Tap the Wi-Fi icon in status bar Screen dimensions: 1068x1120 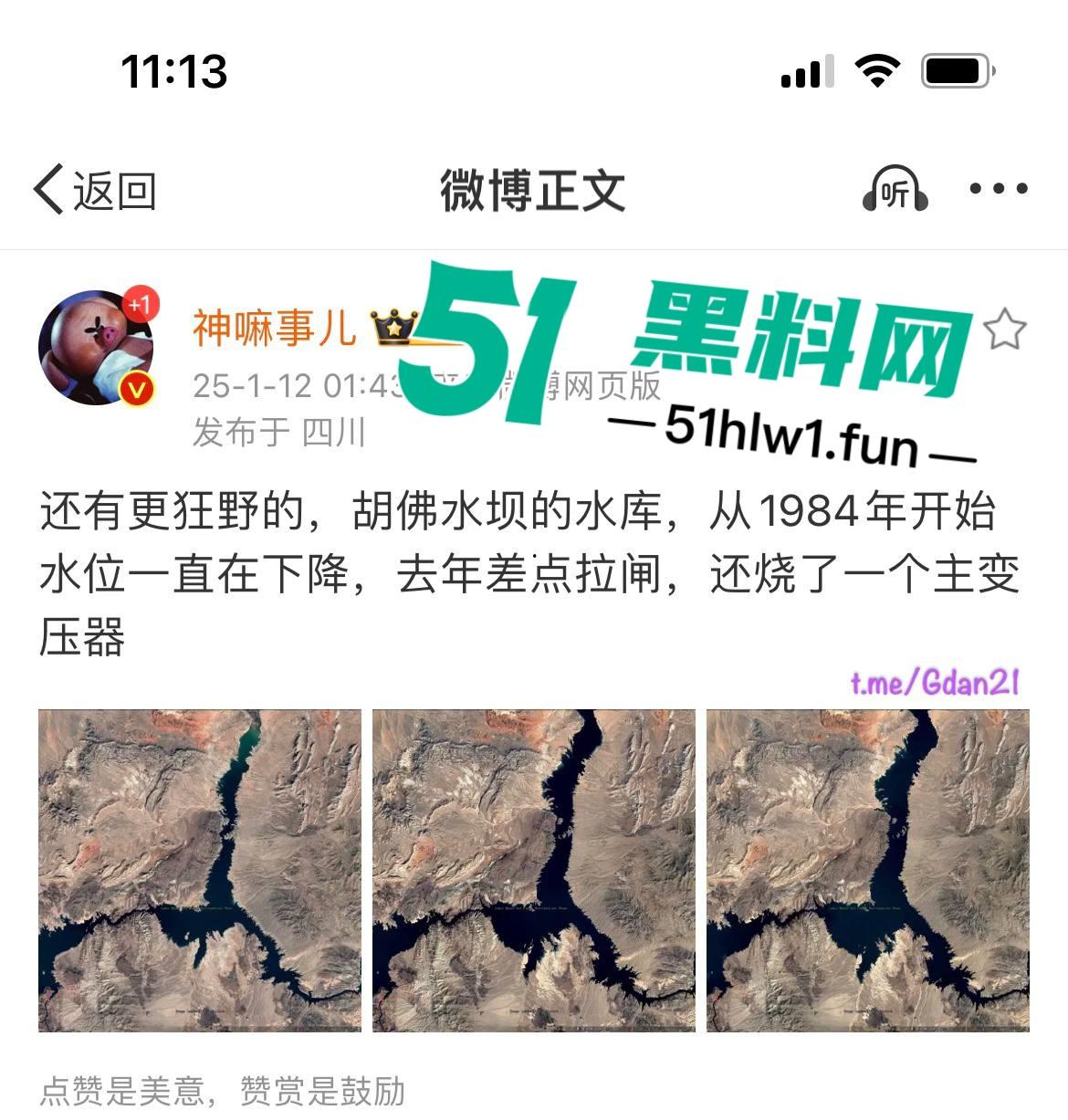[878, 68]
